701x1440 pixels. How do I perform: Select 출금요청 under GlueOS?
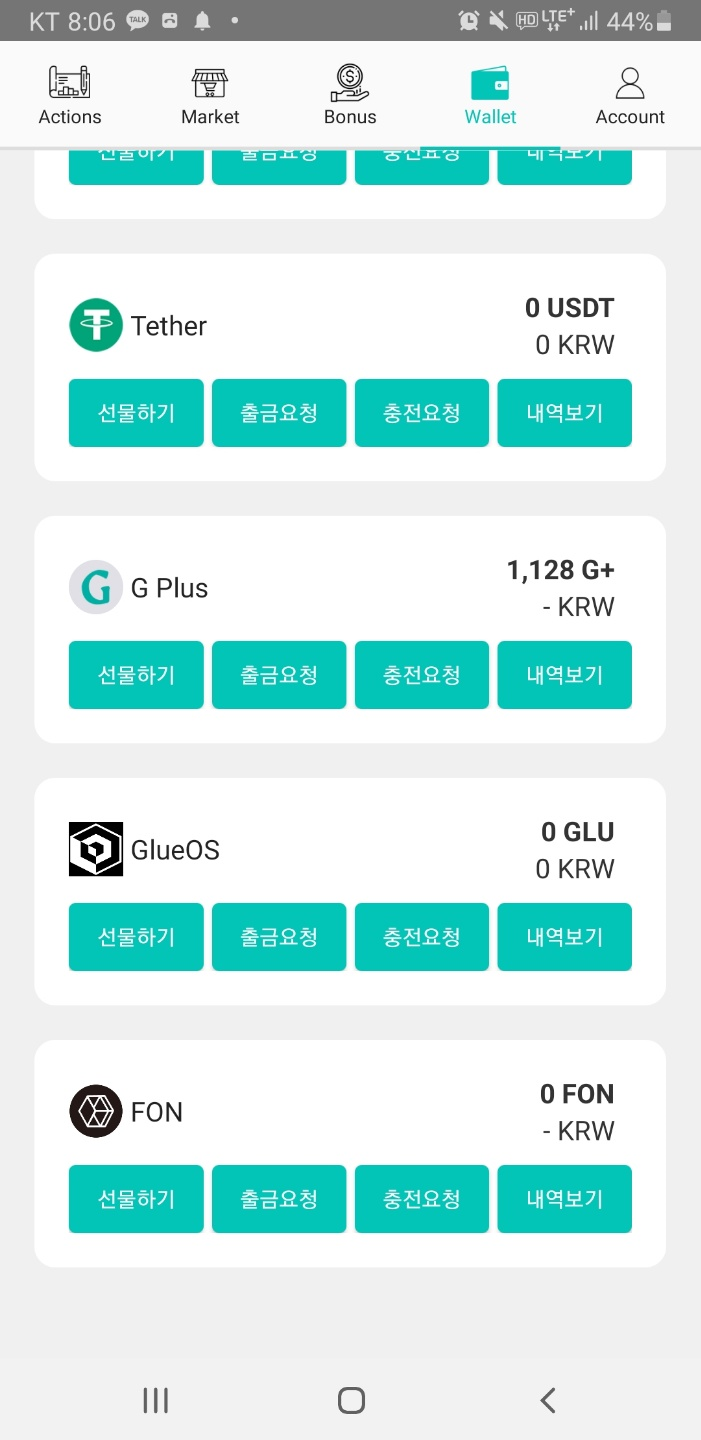pos(279,937)
